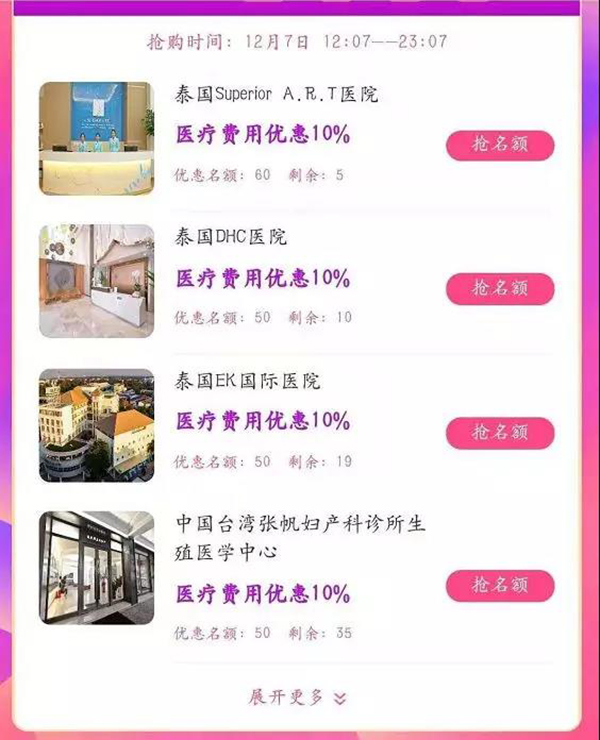View the 泰国DHC医院 image
600x740 pixels.
[97, 281]
